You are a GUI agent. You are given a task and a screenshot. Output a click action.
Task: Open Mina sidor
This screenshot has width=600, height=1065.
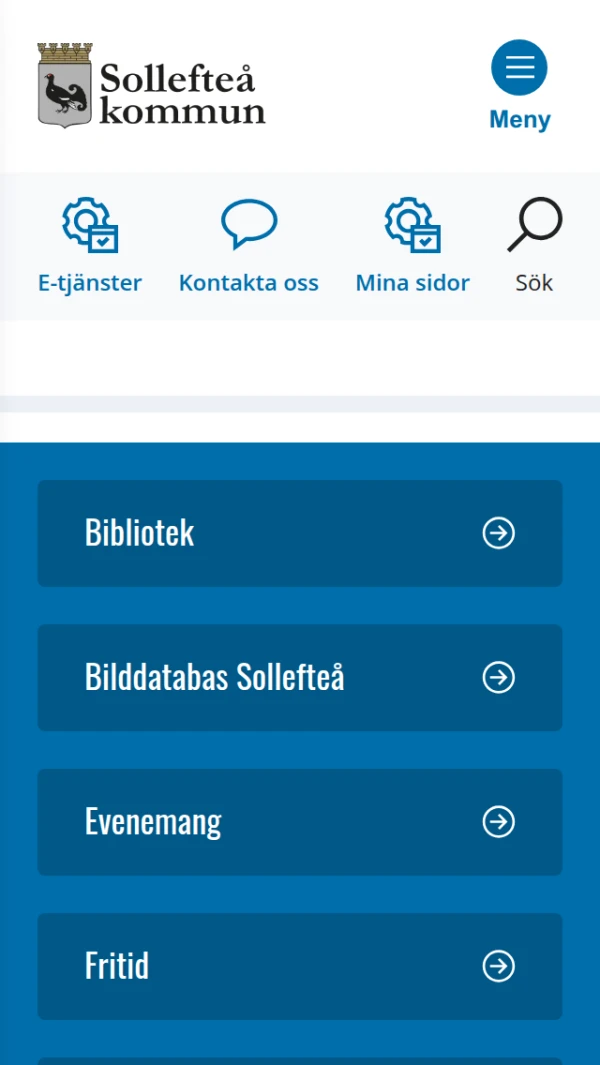[412, 246]
